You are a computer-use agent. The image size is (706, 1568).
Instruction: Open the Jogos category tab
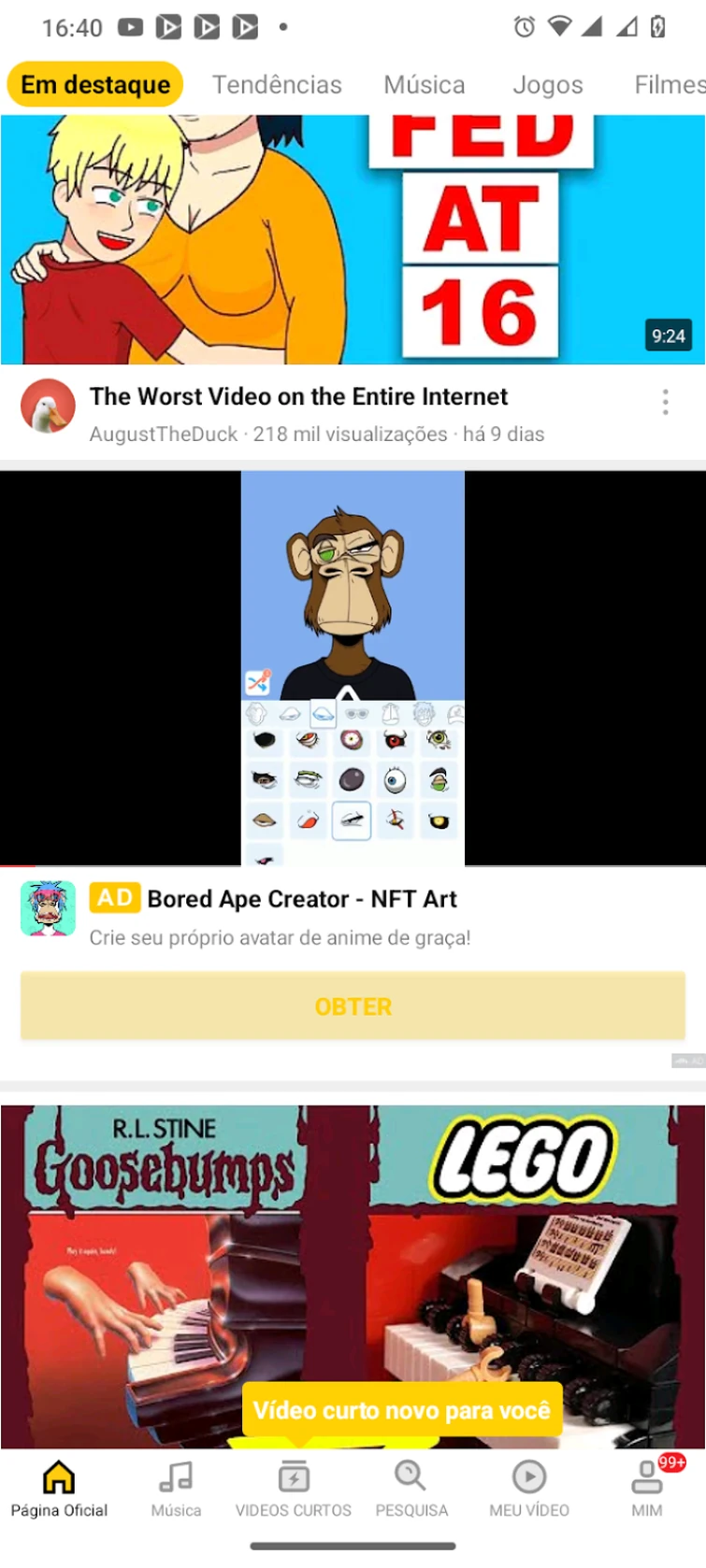[x=547, y=85]
